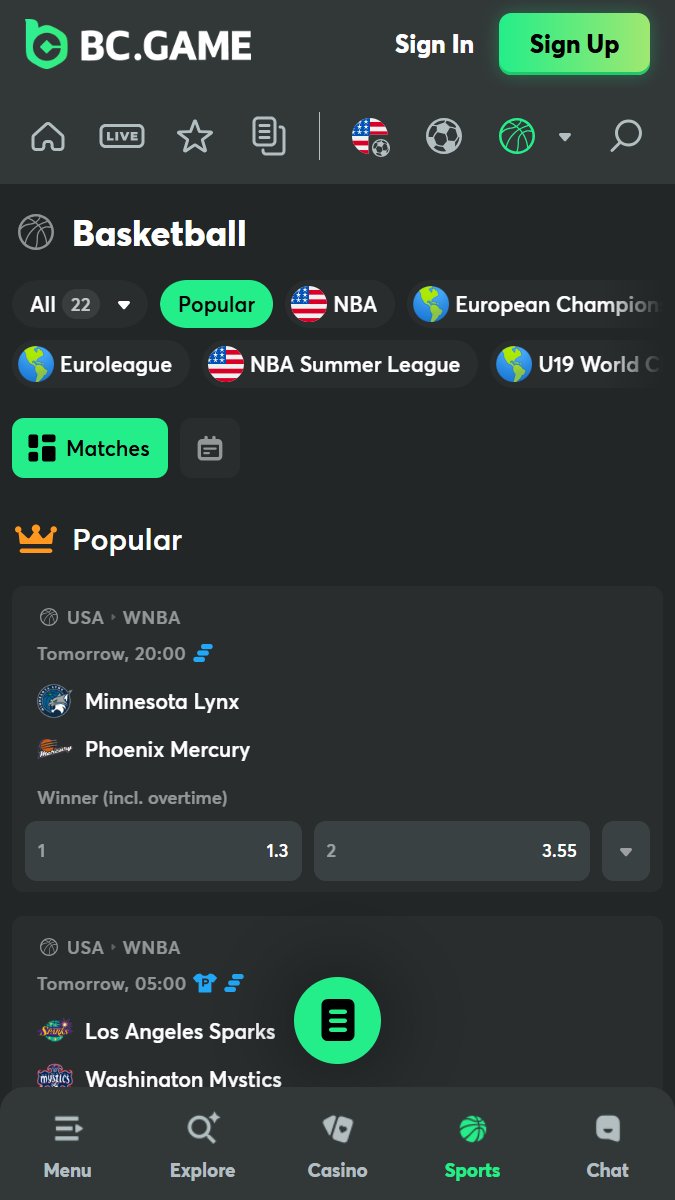Open the Menu tab
Screen dimensions: 675x1200
click(x=68, y=1147)
